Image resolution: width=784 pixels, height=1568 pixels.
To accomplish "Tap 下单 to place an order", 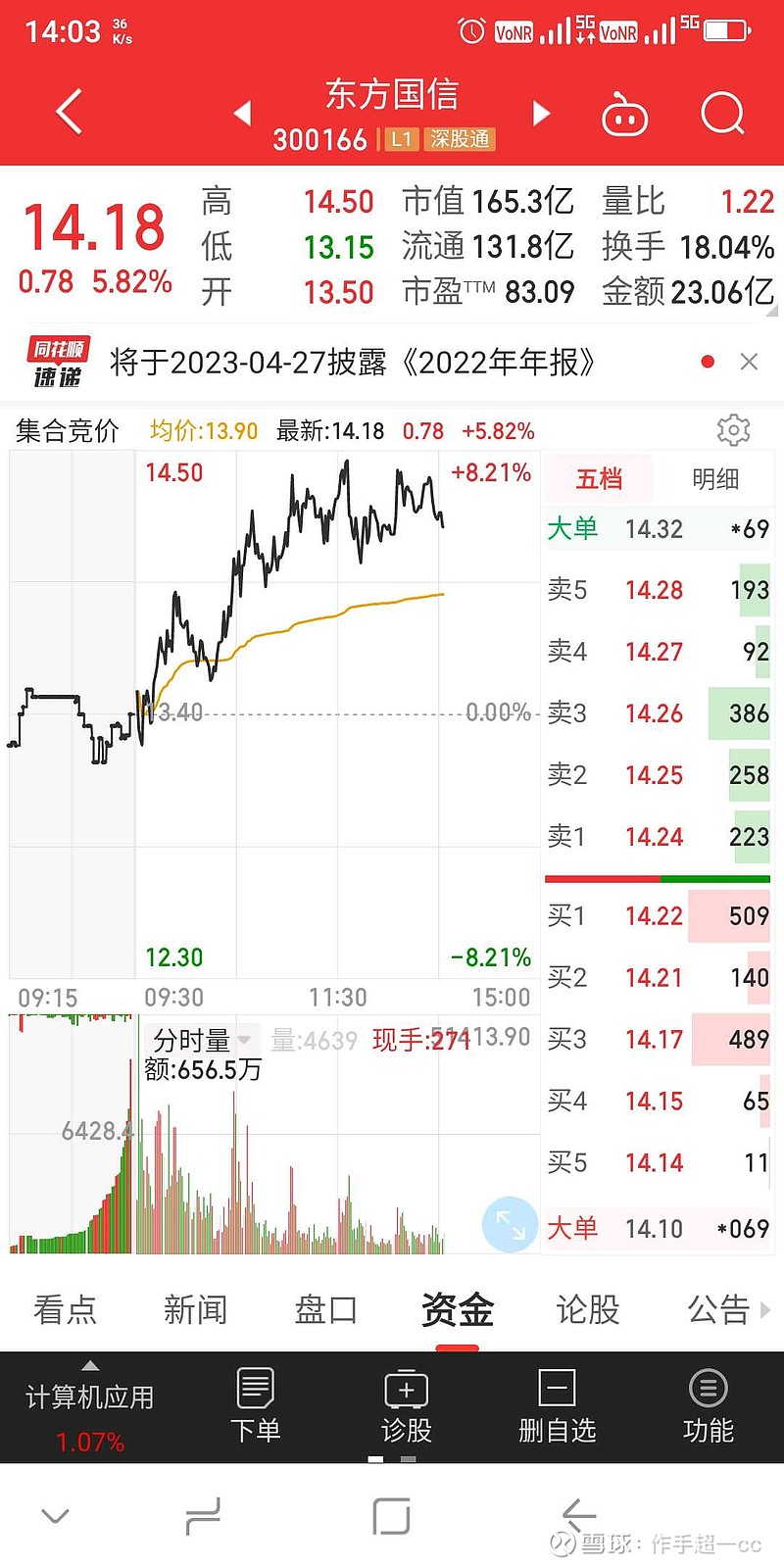I will tap(255, 1406).
